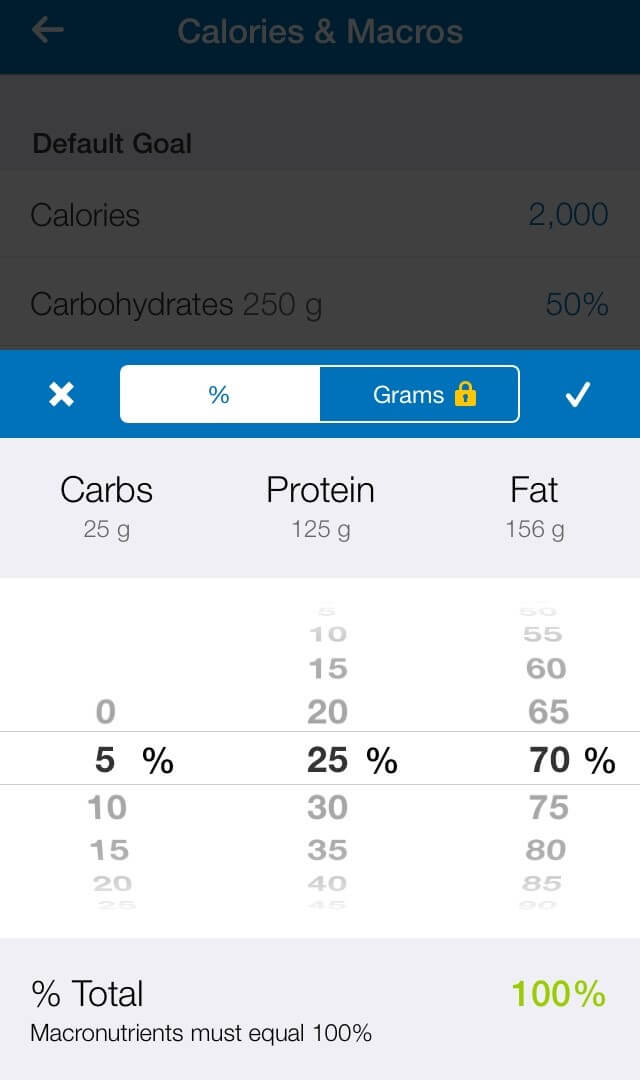Select 30 in the Protein picker
The height and width of the screenshot is (1080, 640).
point(327,807)
